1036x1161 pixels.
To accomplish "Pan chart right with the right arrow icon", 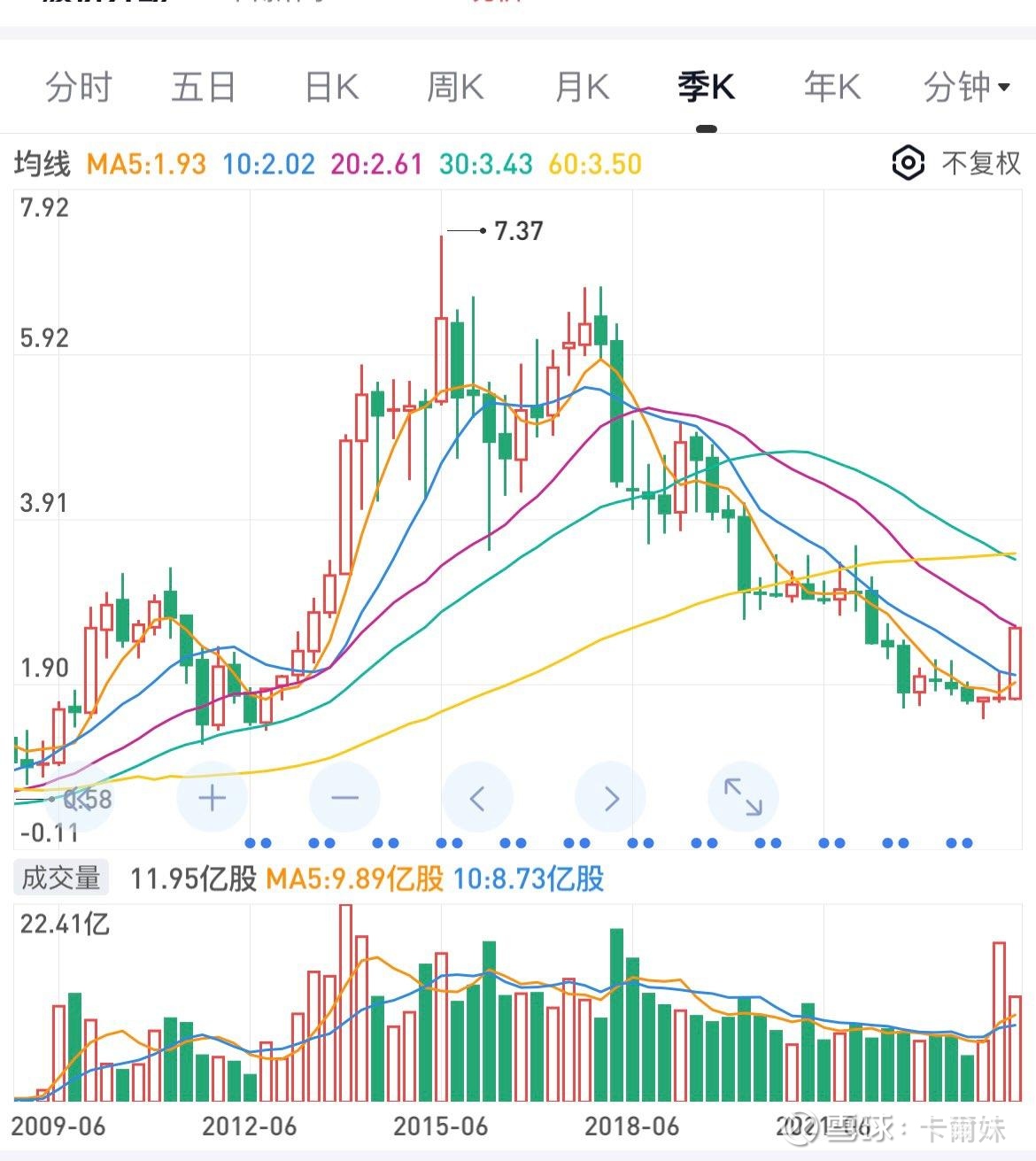I will coord(610,797).
